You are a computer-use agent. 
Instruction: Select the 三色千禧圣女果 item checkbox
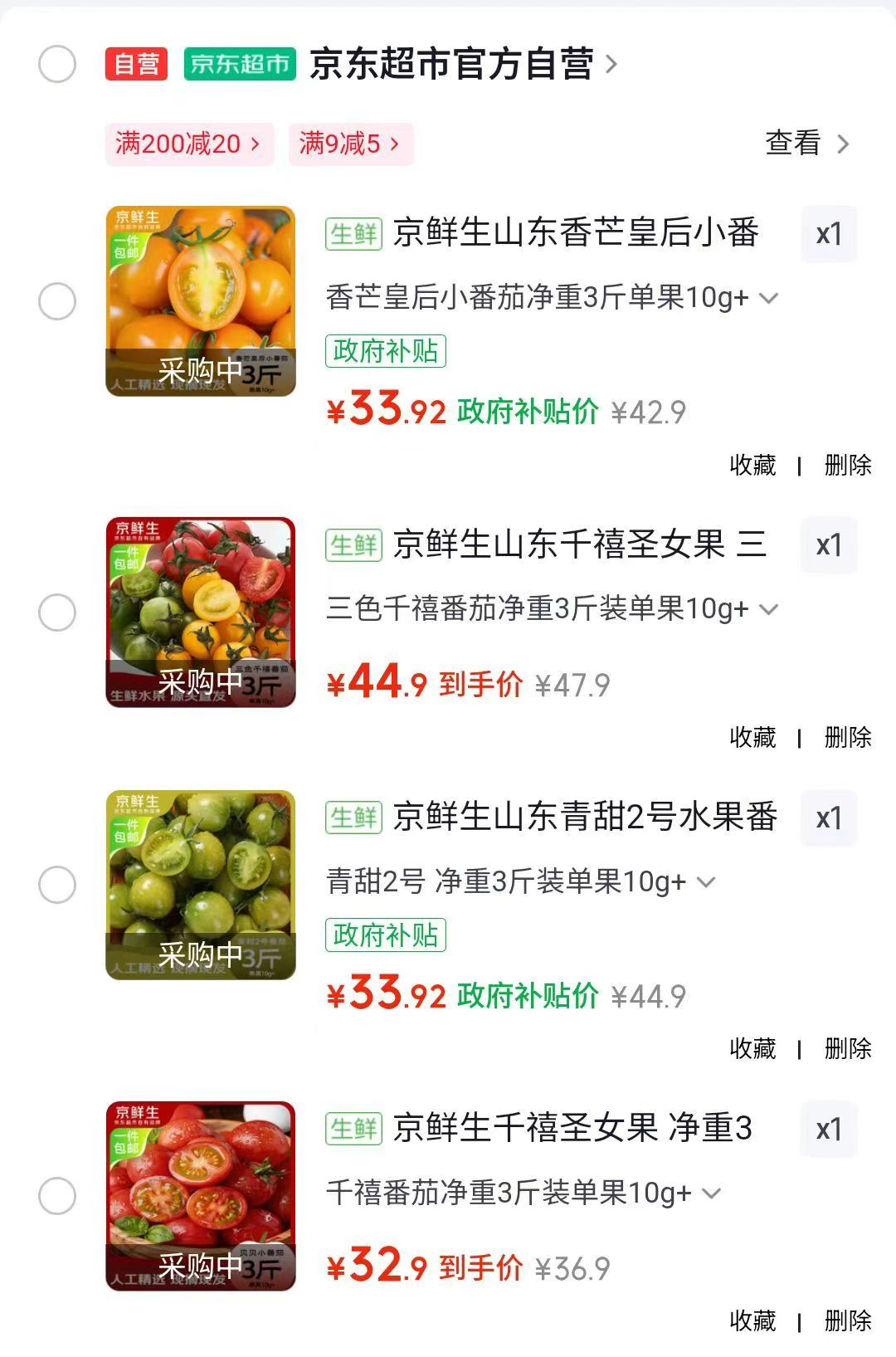(57, 613)
